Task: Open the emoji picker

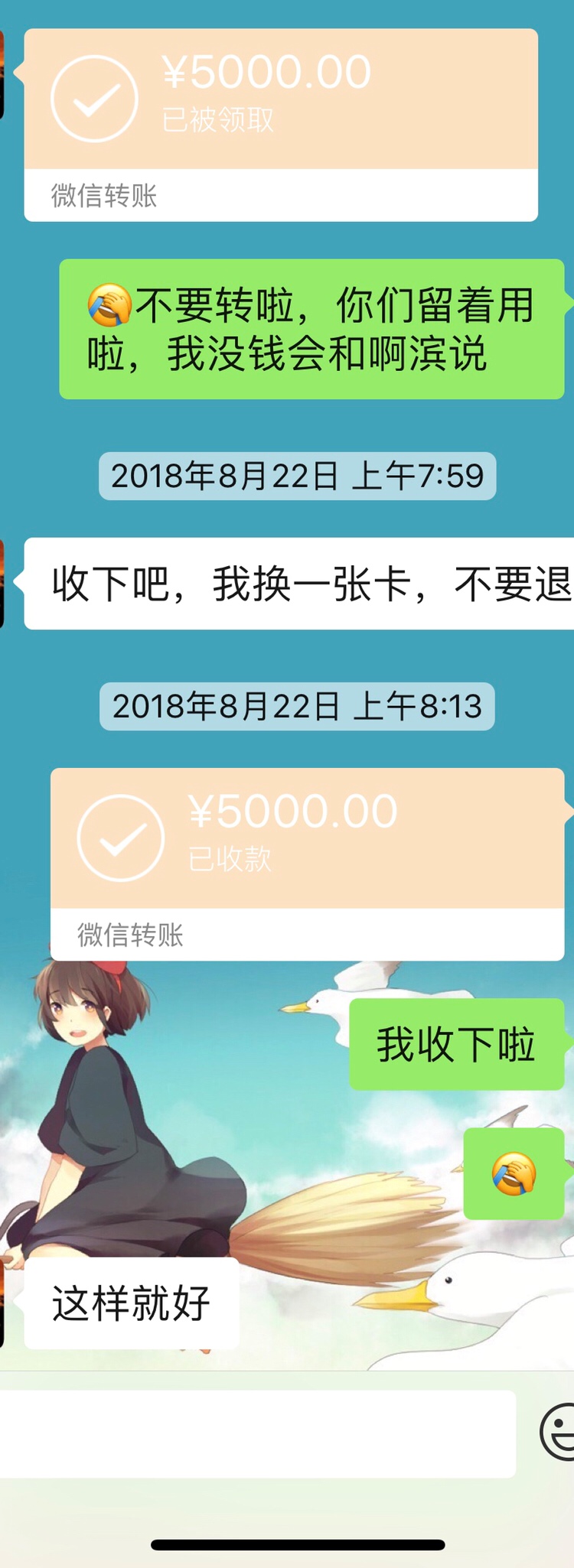Action: coord(559,1432)
